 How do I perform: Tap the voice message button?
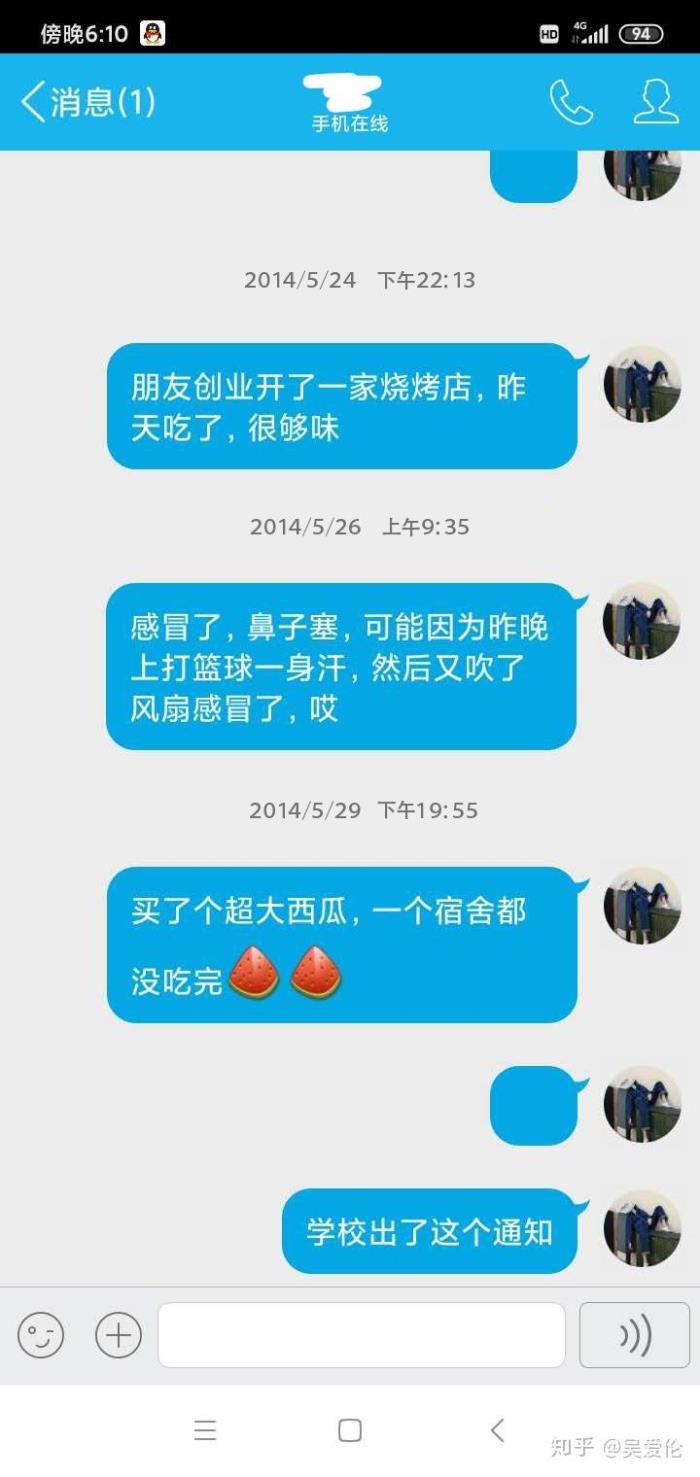[634, 1335]
